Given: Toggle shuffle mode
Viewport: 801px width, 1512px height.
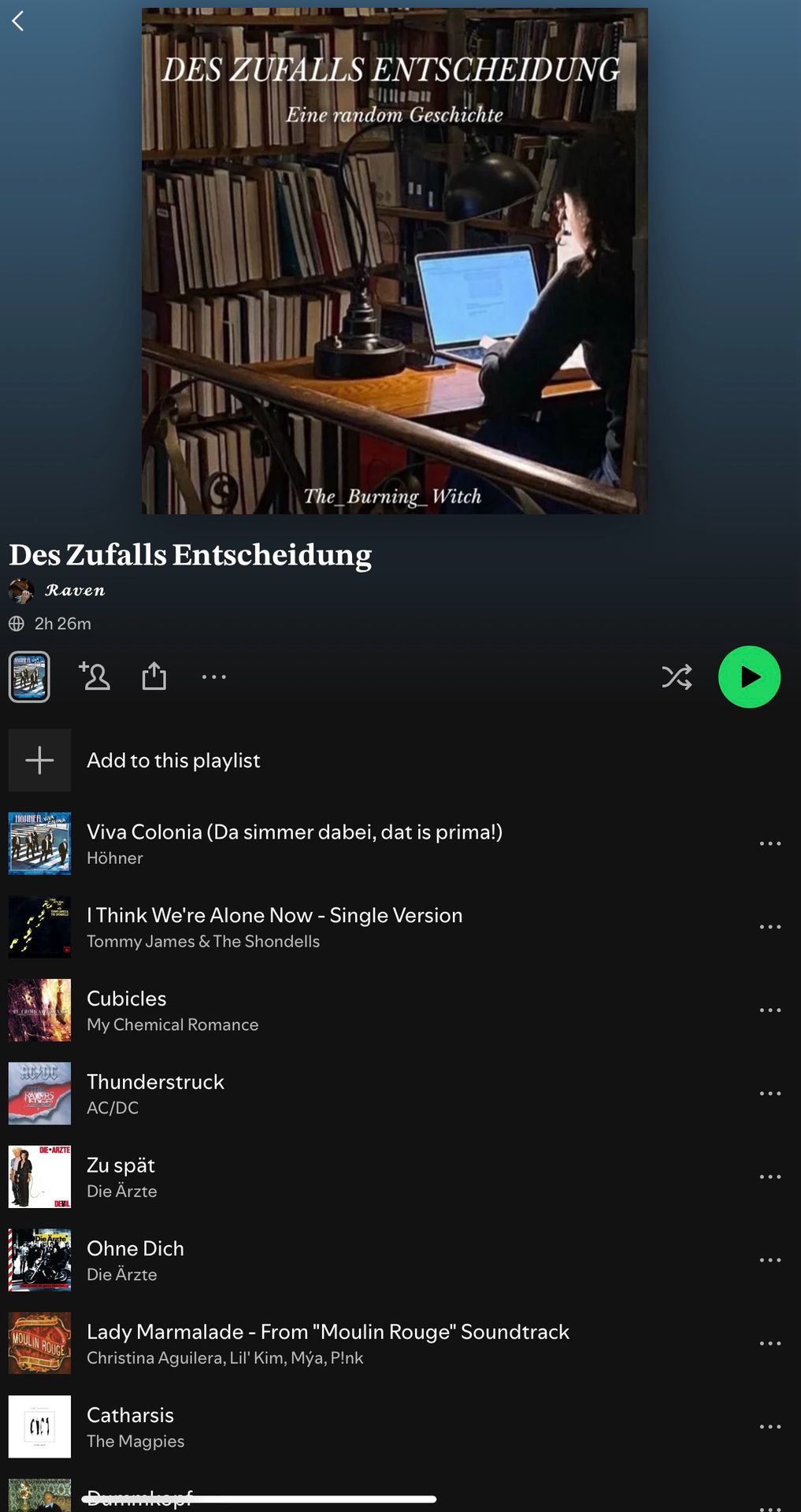Looking at the screenshot, I should coord(677,676).
